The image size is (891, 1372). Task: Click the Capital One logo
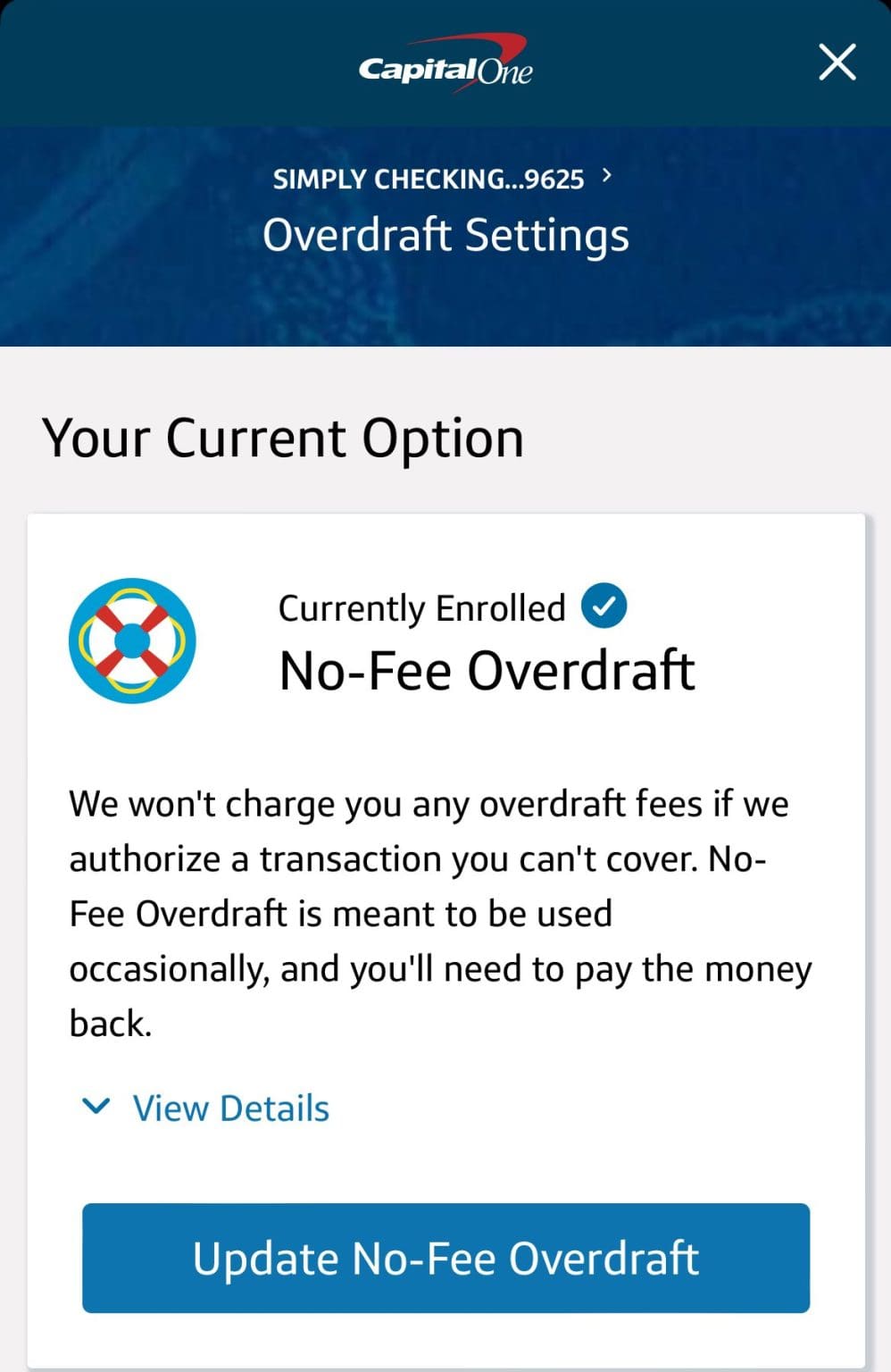point(445,64)
